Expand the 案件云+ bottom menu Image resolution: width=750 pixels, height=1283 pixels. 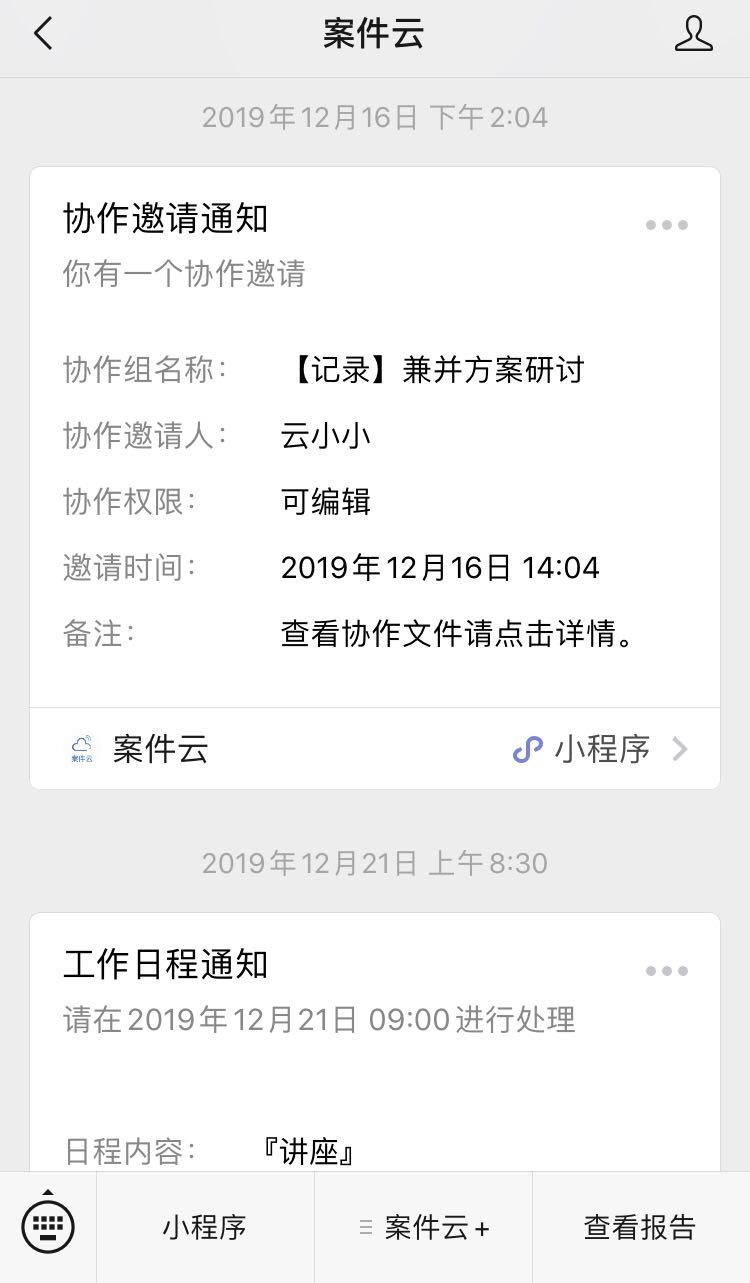pyautogui.click(x=424, y=1227)
